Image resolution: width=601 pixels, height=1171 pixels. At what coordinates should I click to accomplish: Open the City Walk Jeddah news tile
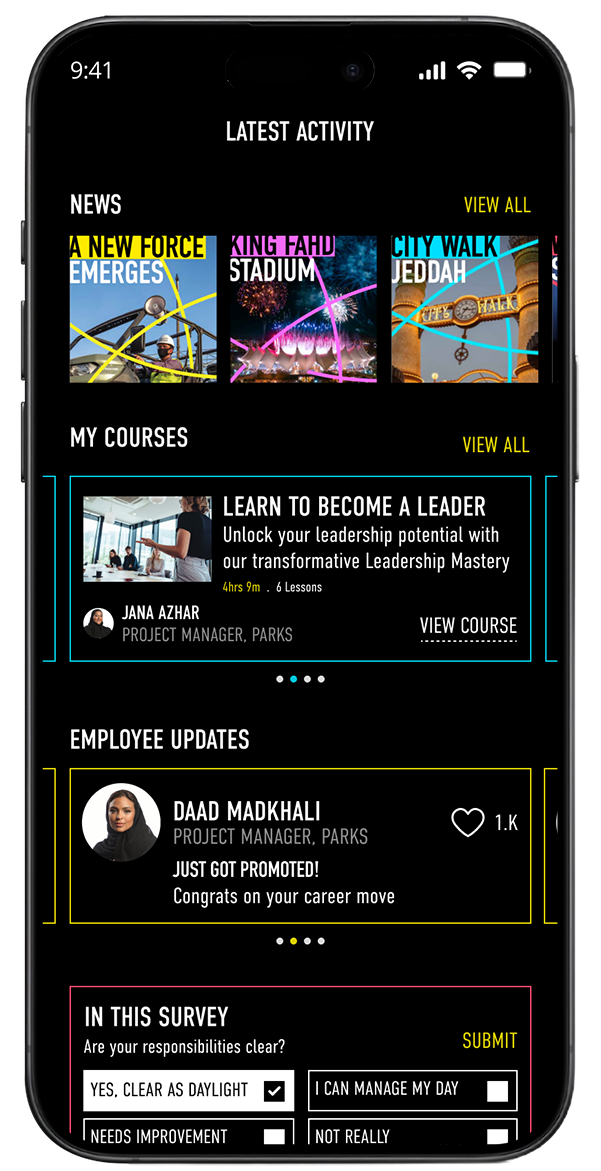pos(464,309)
